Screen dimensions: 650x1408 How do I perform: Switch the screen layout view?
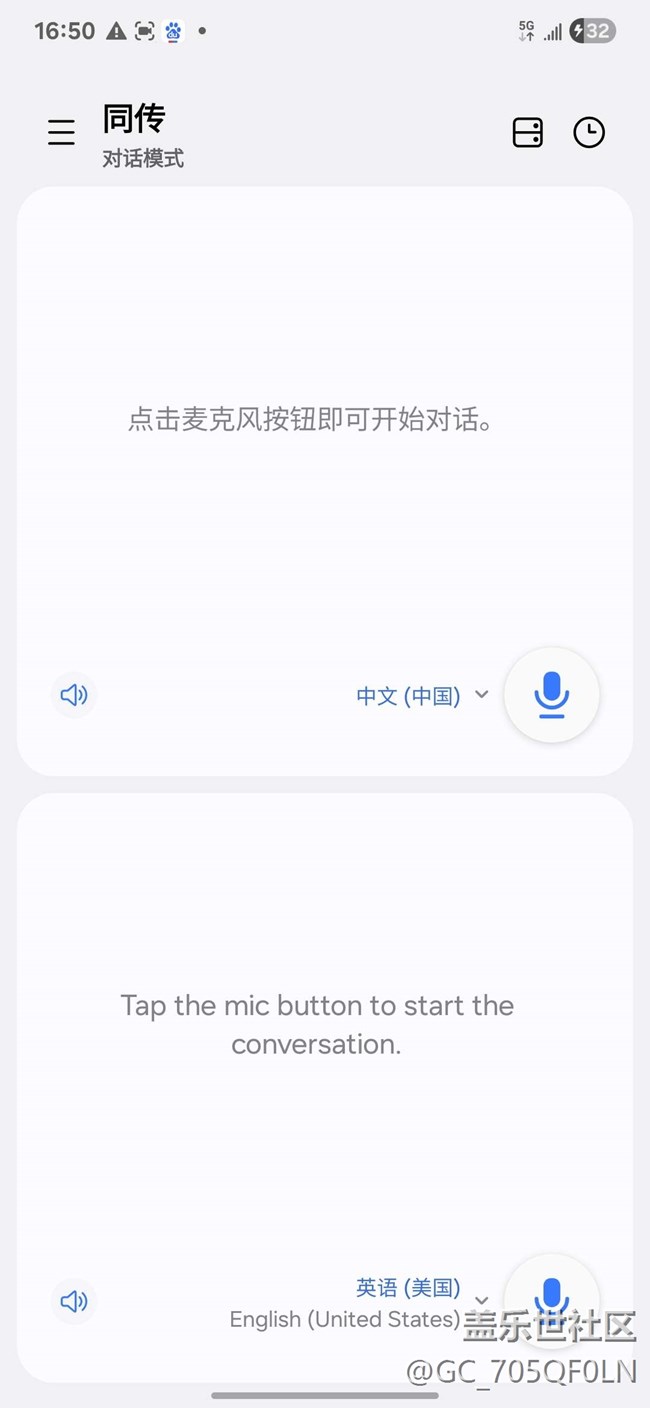point(527,133)
